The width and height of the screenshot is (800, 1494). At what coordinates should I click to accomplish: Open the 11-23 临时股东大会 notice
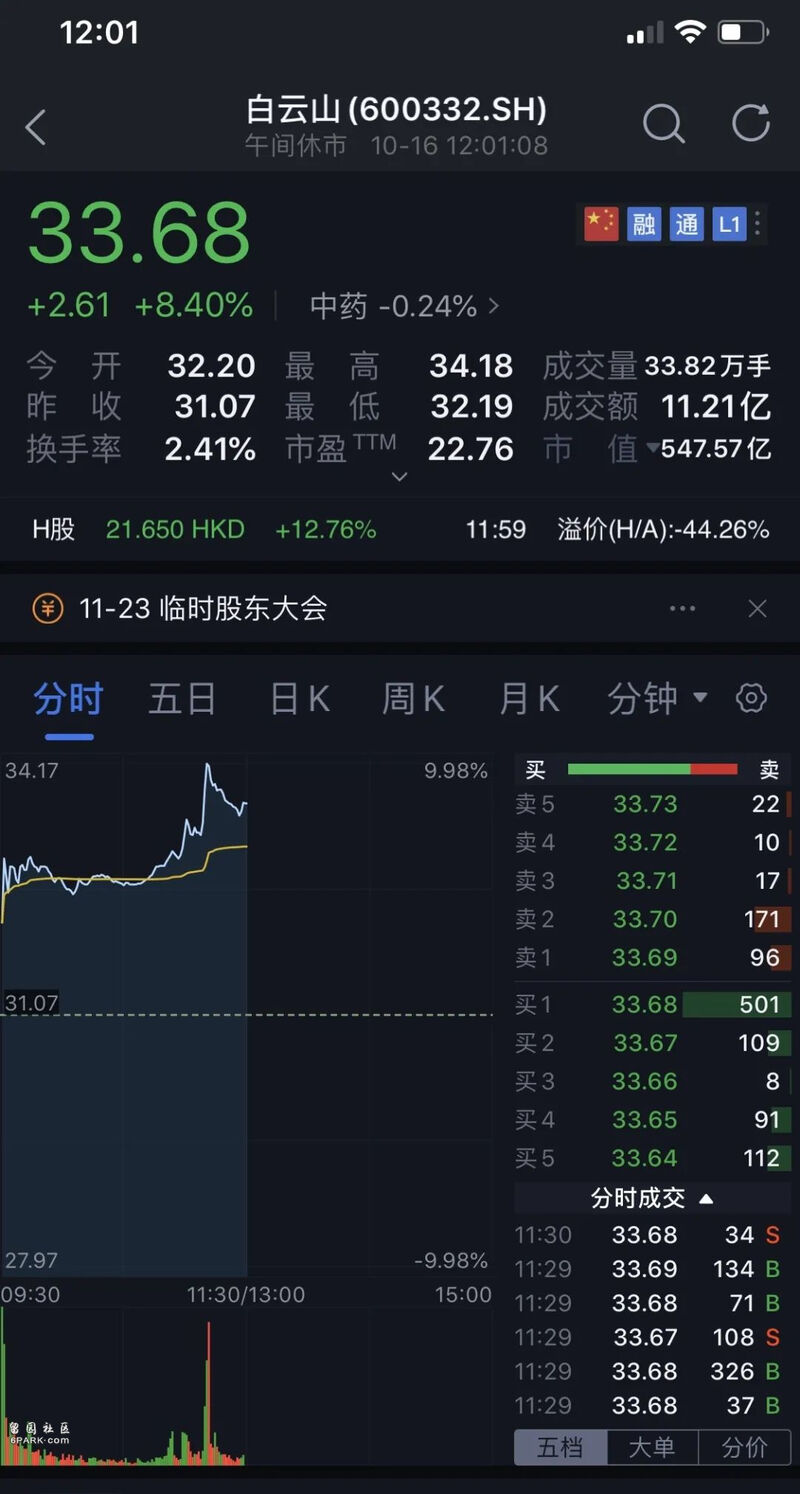tap(203, 608)
